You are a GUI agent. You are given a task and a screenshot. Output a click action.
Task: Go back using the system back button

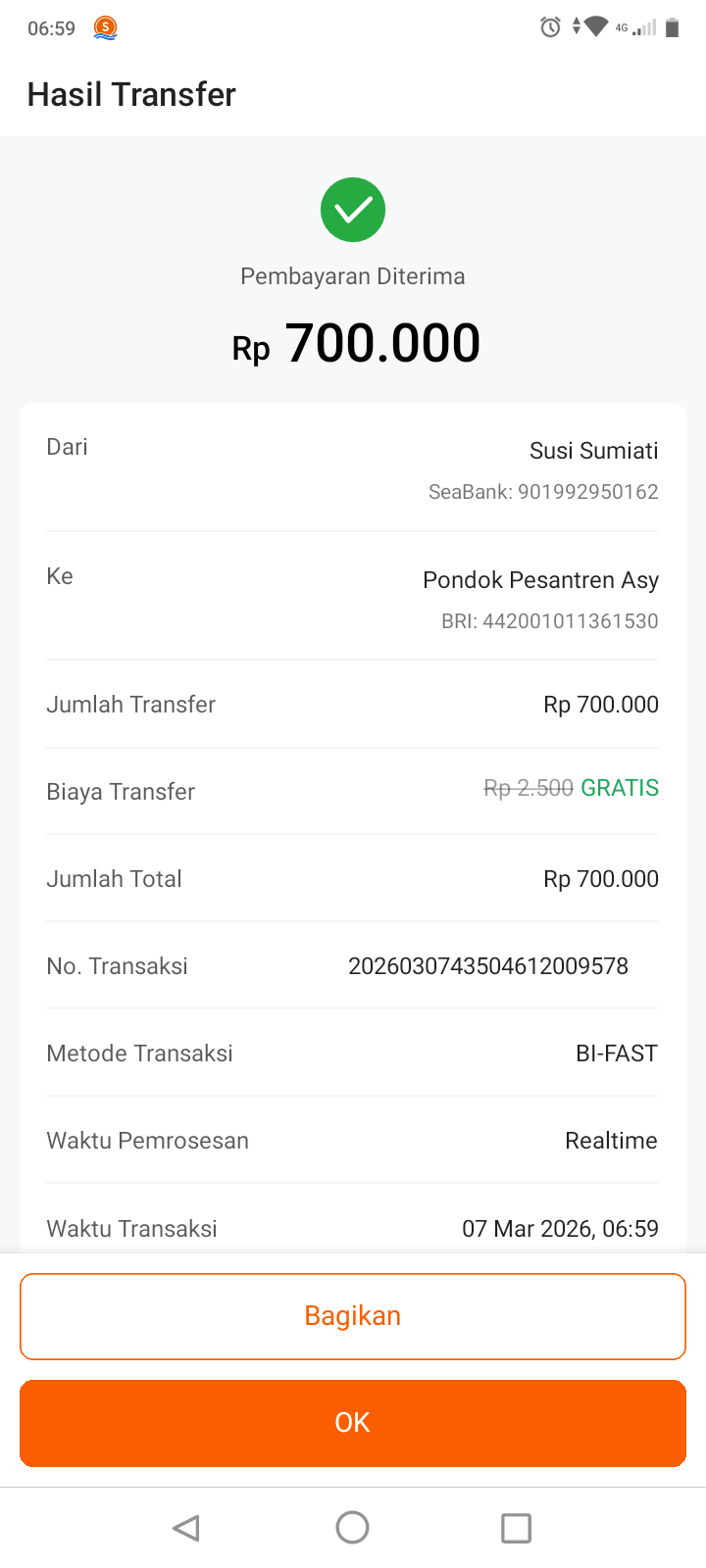[186, 1528]
